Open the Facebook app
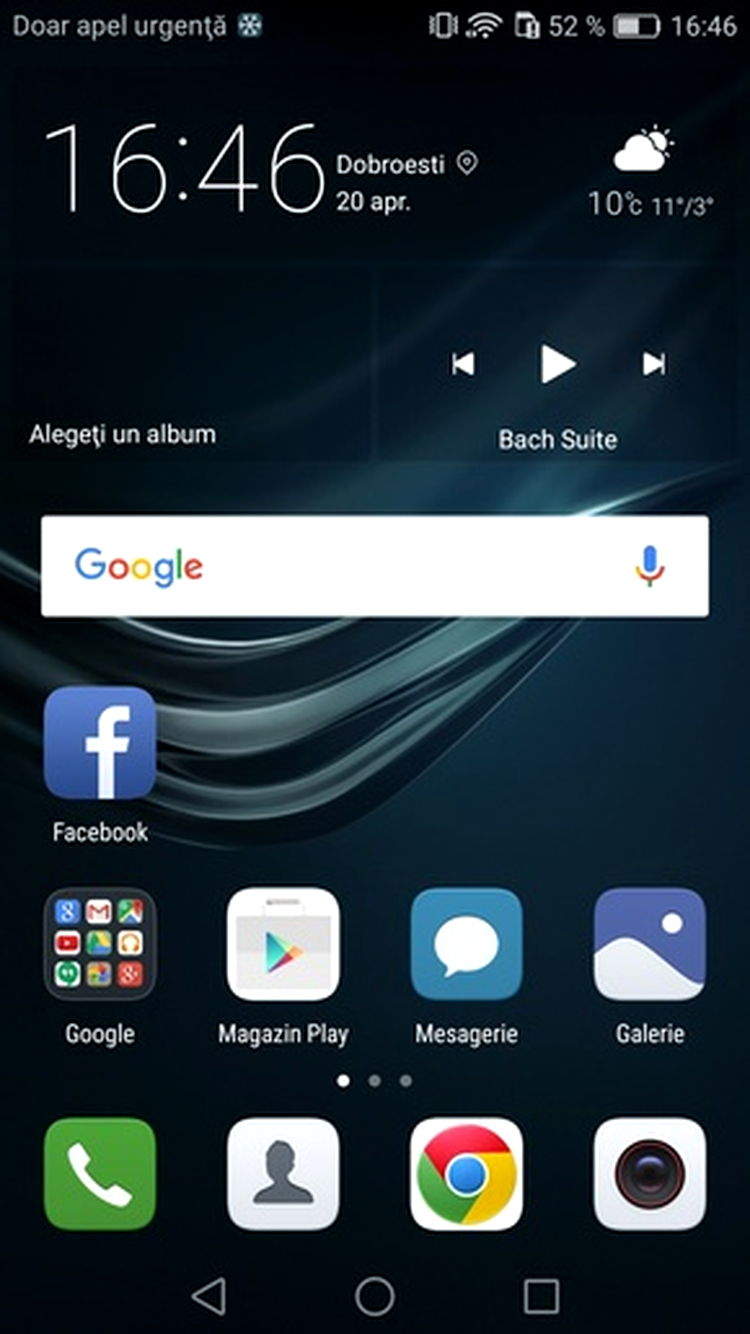Viewport: 750px width, 1334px height. tap(100, 743)
